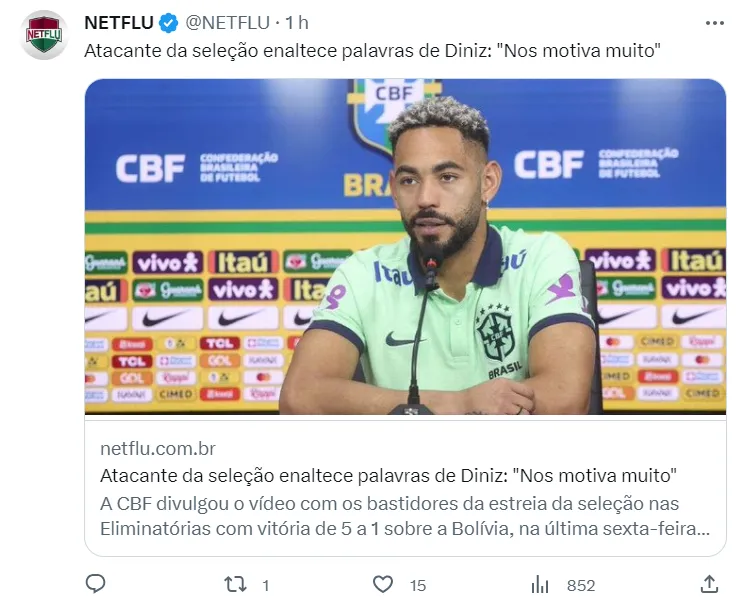
Task: Share the NETFLU tweet
Action: pyautogui.click(x=709, y=584)
